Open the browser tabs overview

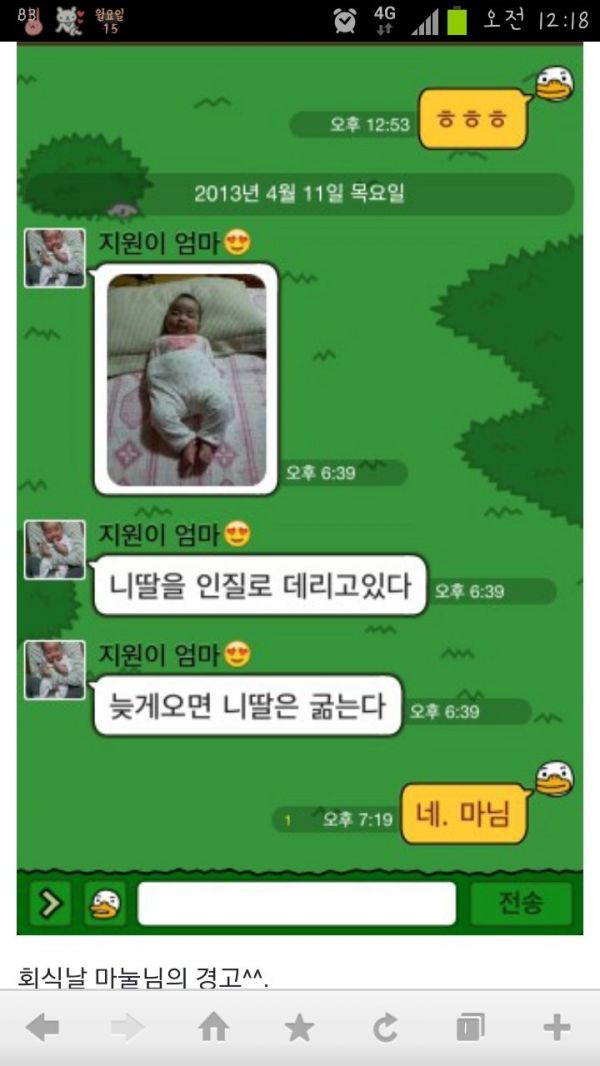(470, 1027)
